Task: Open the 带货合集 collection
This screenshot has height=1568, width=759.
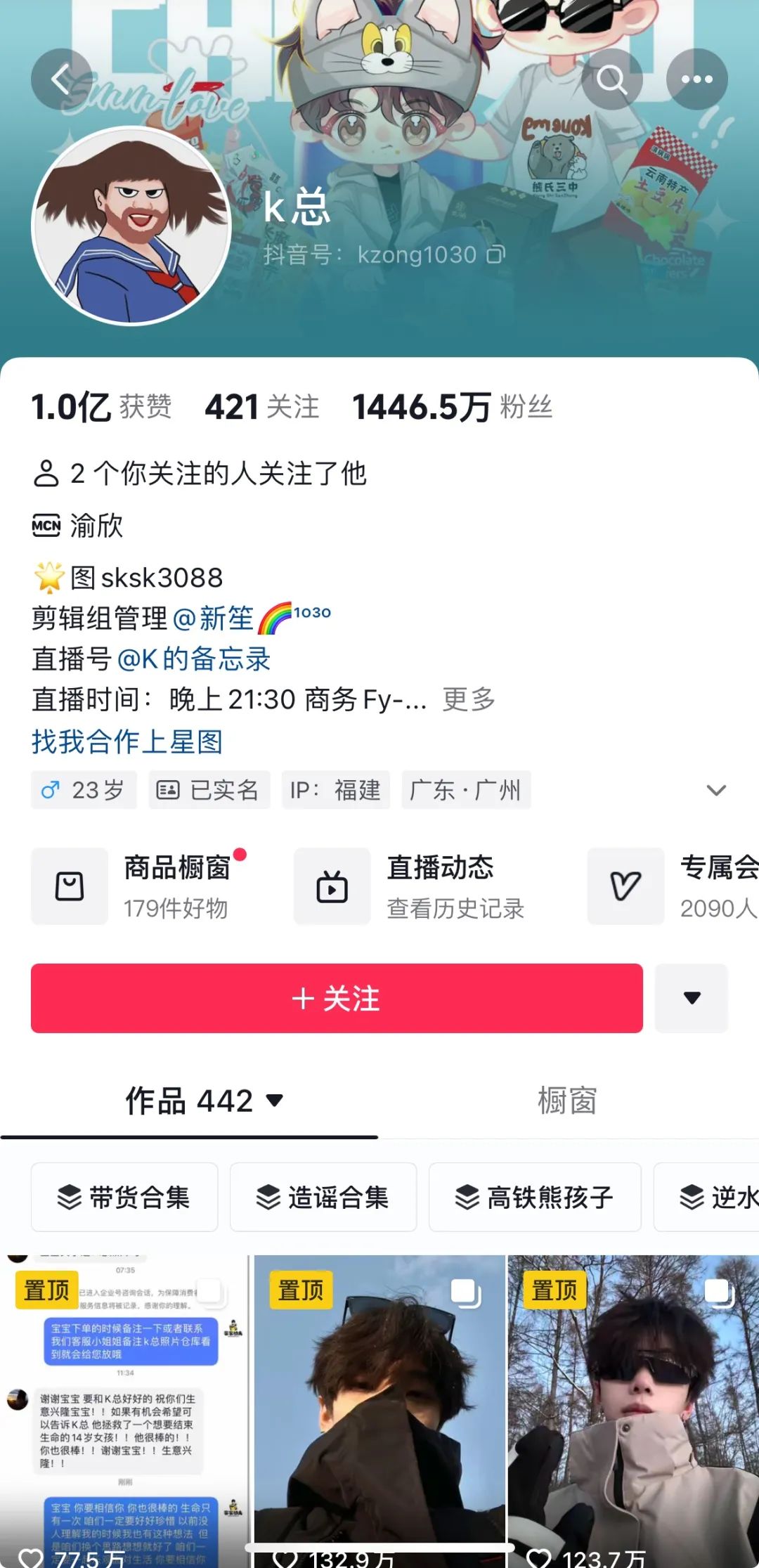Action: (x=124, y=1197)
